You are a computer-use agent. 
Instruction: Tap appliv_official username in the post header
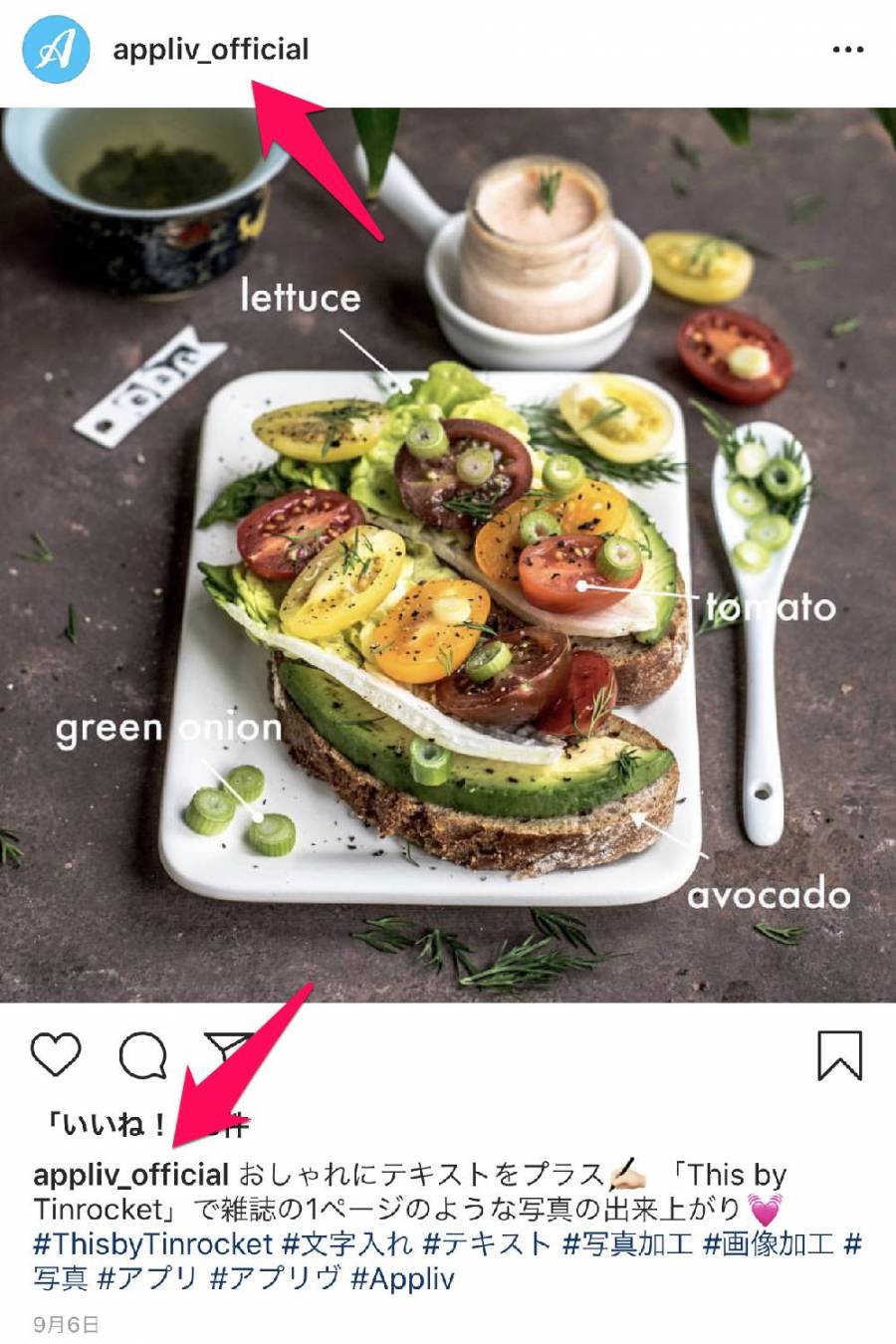click(211, 50)
